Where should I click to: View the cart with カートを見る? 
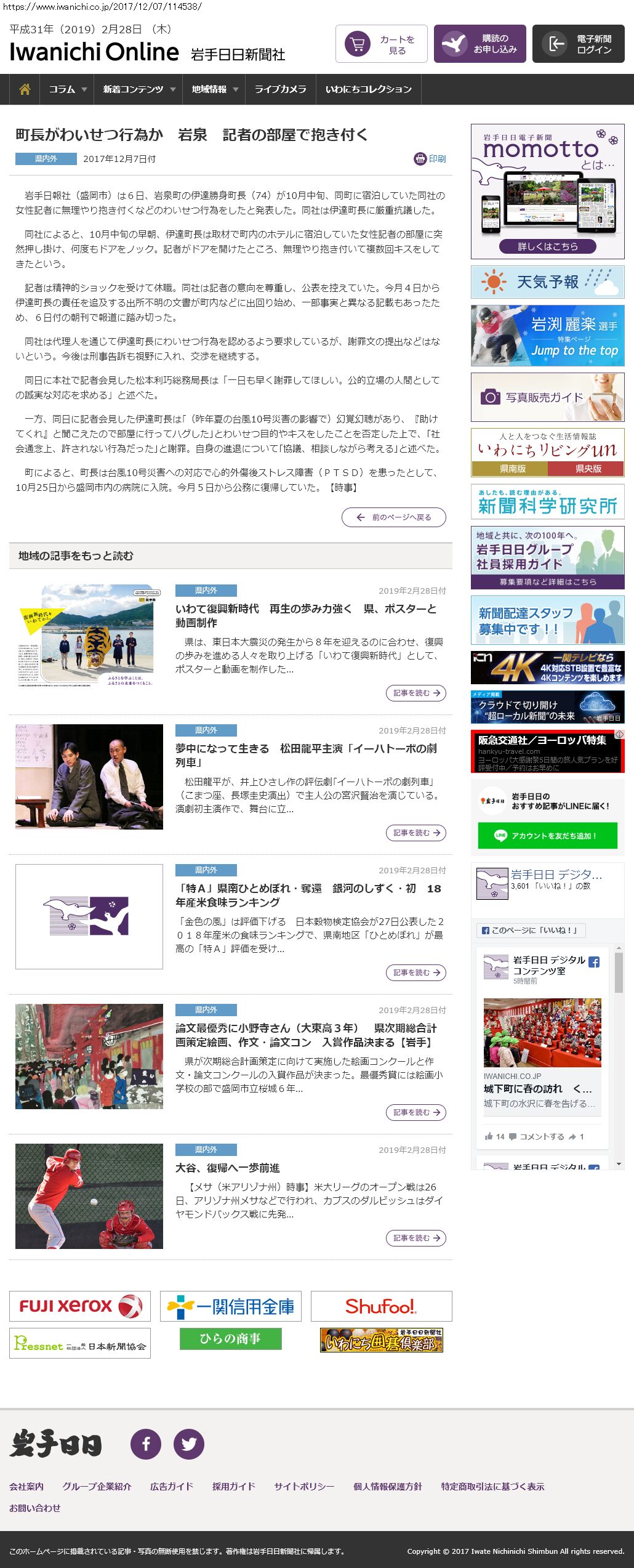382,44
